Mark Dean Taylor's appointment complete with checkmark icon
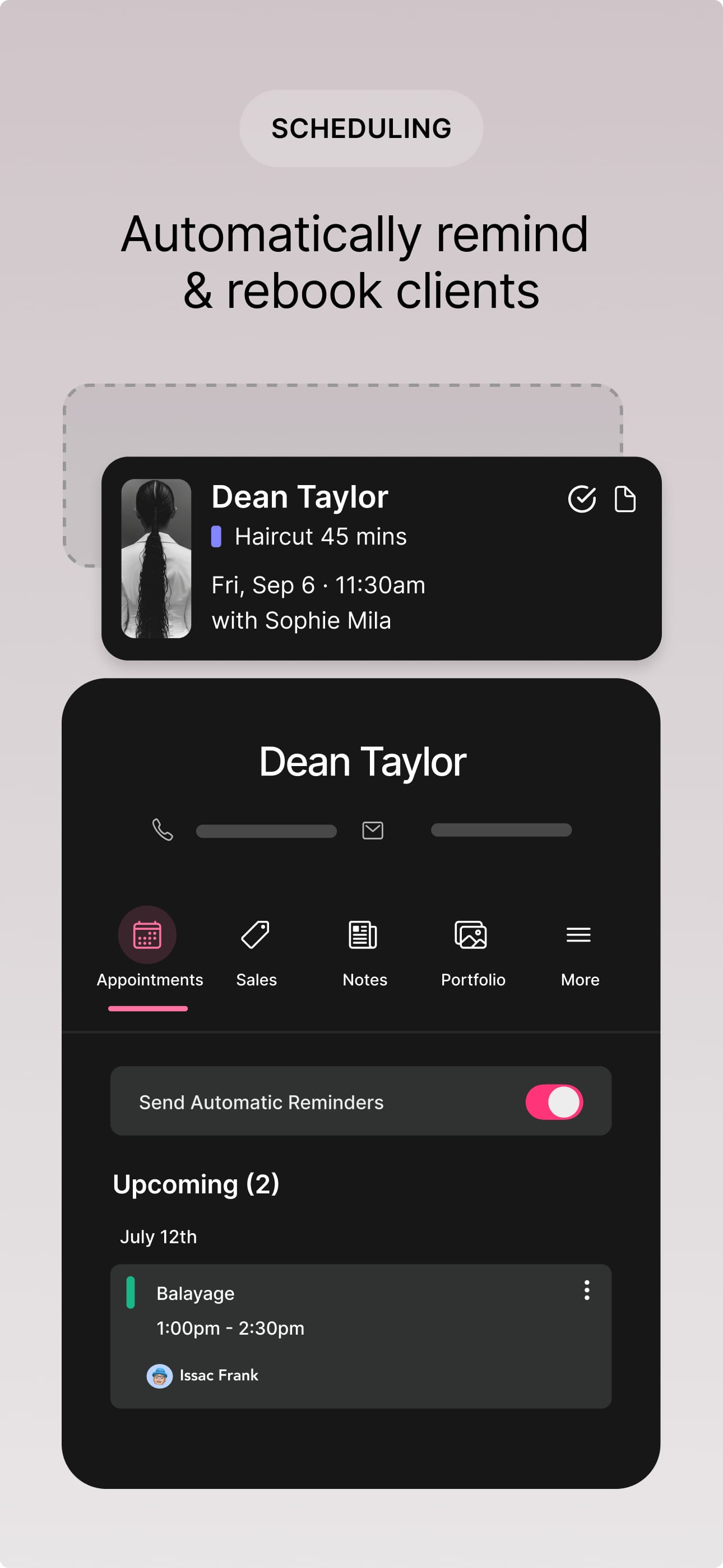Image resolution: width=723 pixels, height=1568 pixels. coord(582,499)
